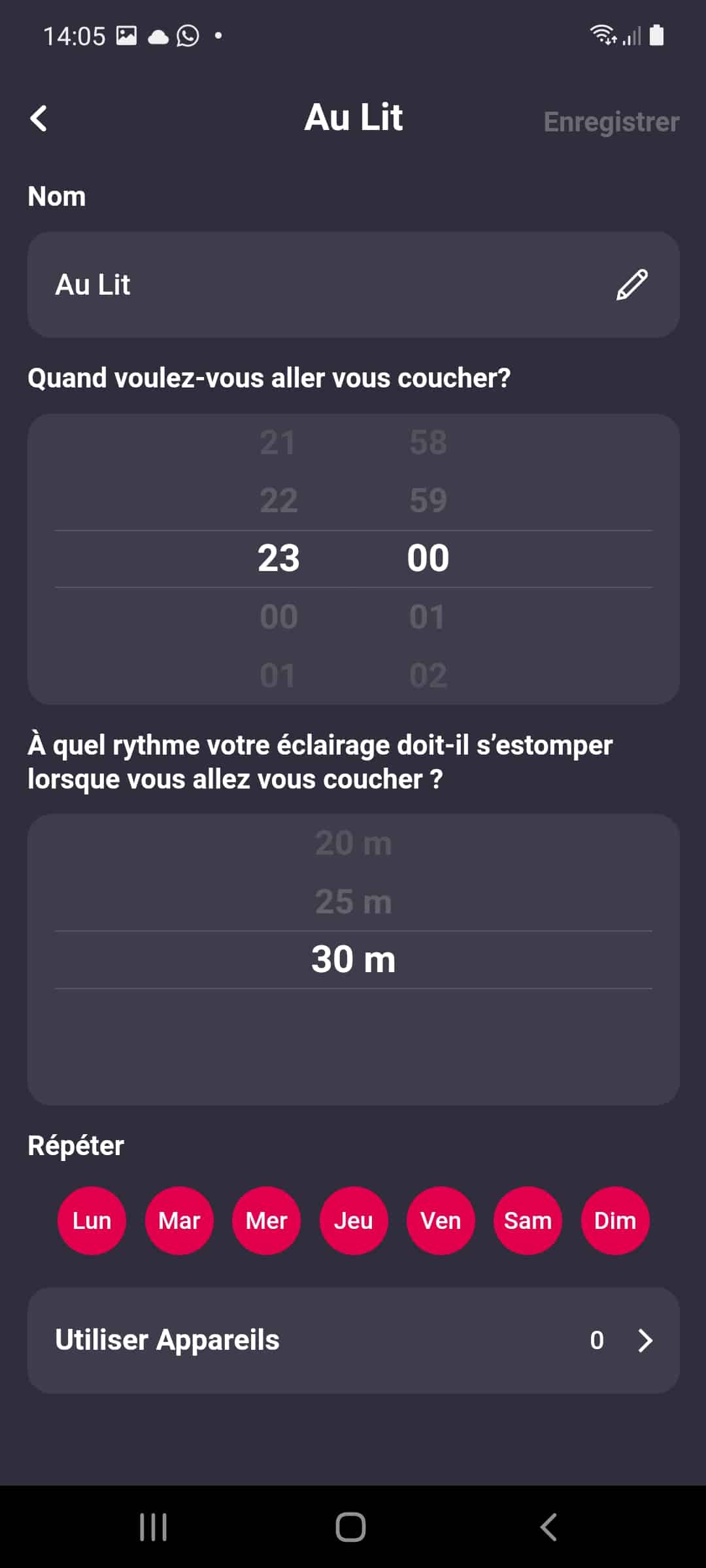Image resolution: width=706 pixels, height=1568 pixels.
Task: Go back using the top-left arrow
Action: (39, 118)
